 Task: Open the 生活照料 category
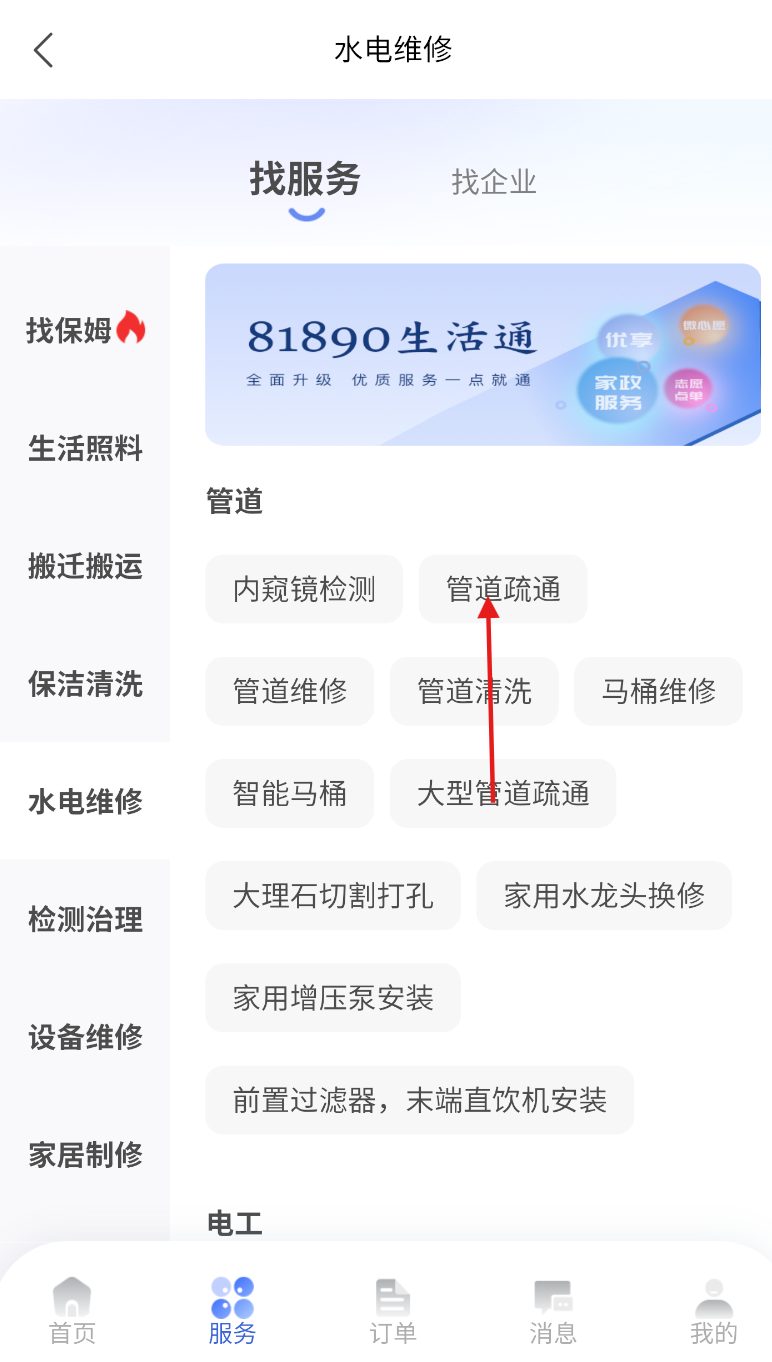[85, 449]
